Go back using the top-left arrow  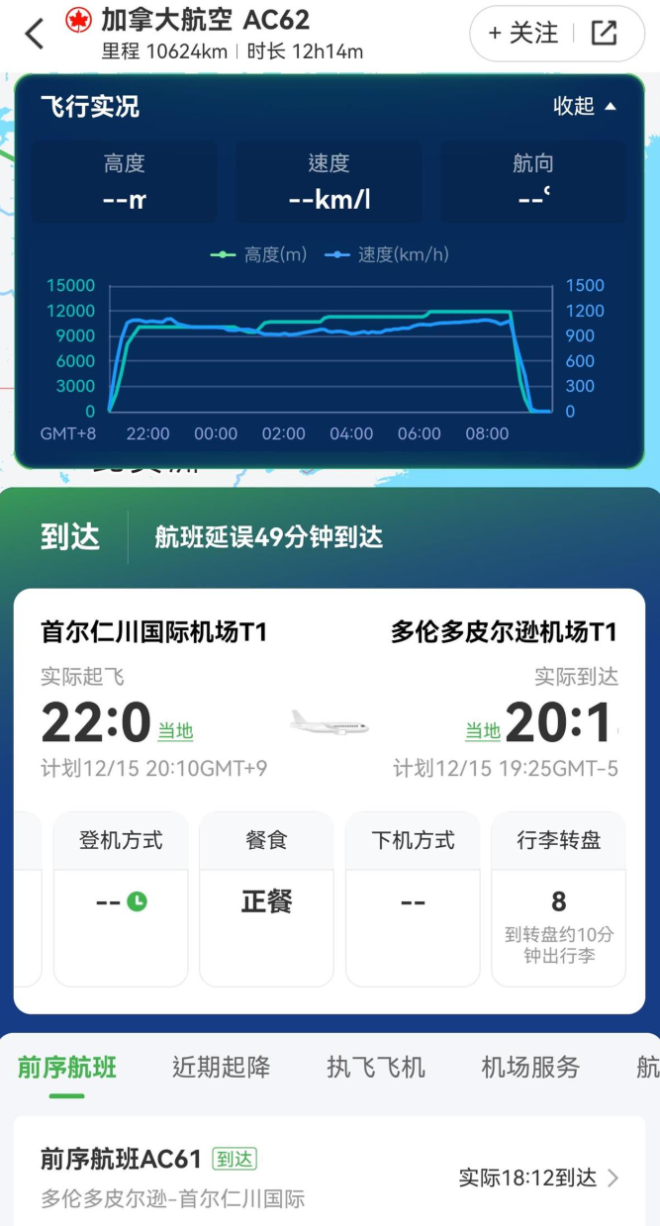tap(35, 33)
